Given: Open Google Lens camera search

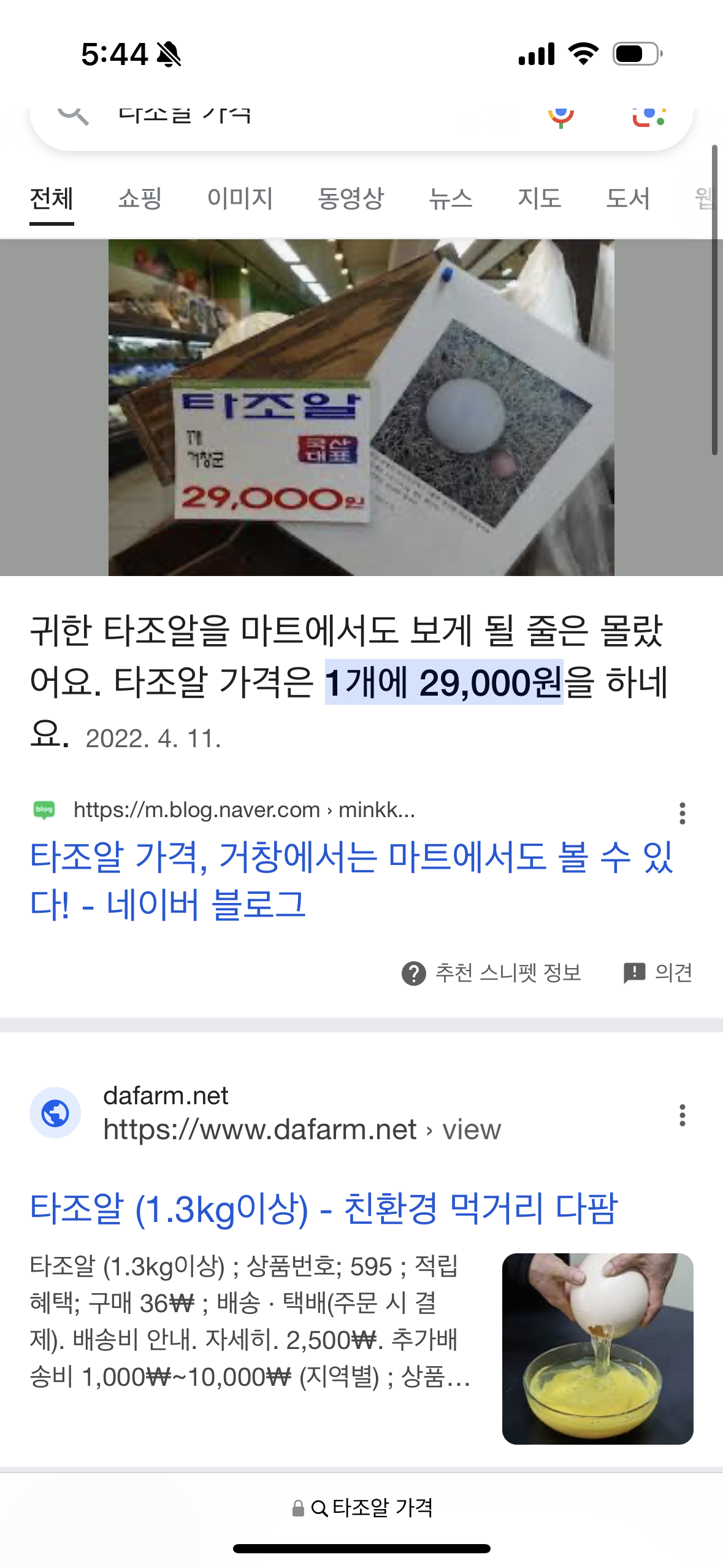Looking at the screenshot, I should pos(649,115).
